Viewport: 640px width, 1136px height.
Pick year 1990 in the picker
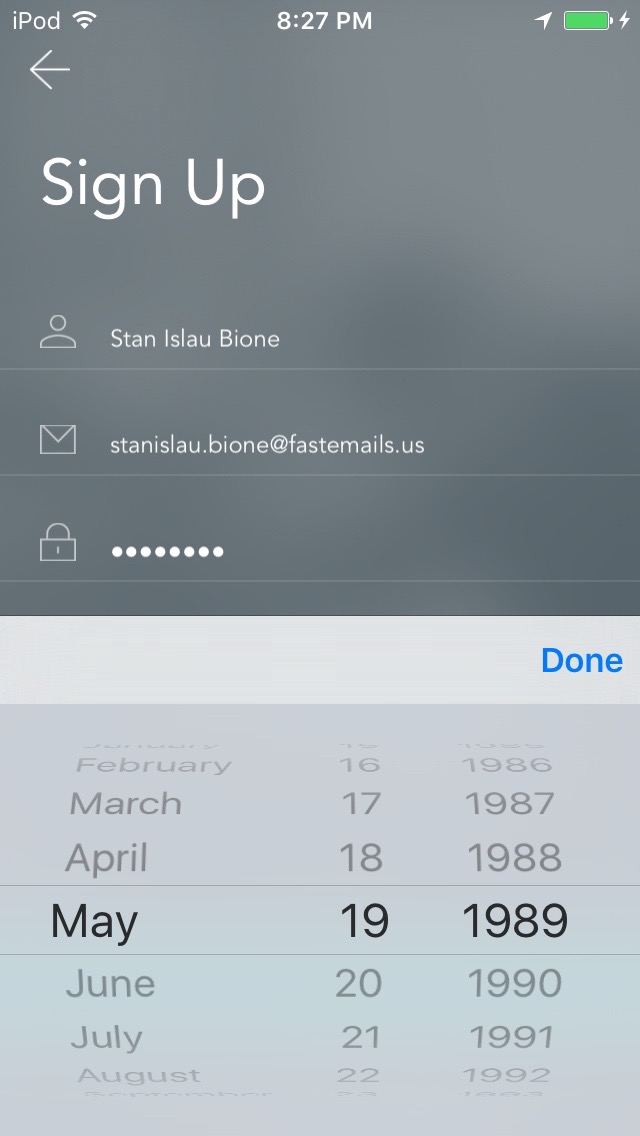tap(514, 983)
